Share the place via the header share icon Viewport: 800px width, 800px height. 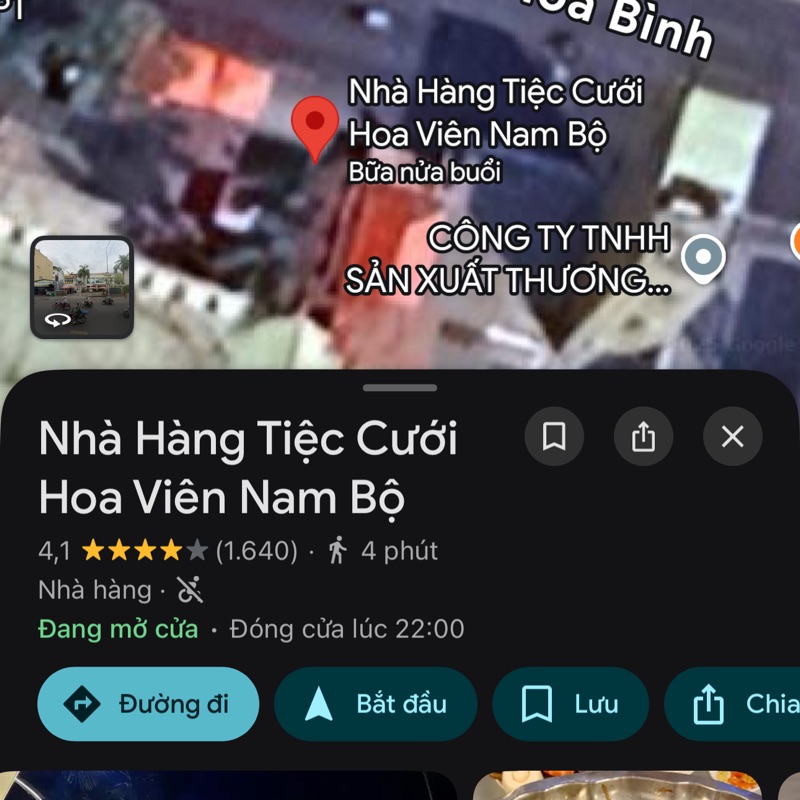[x=643, y=437]
